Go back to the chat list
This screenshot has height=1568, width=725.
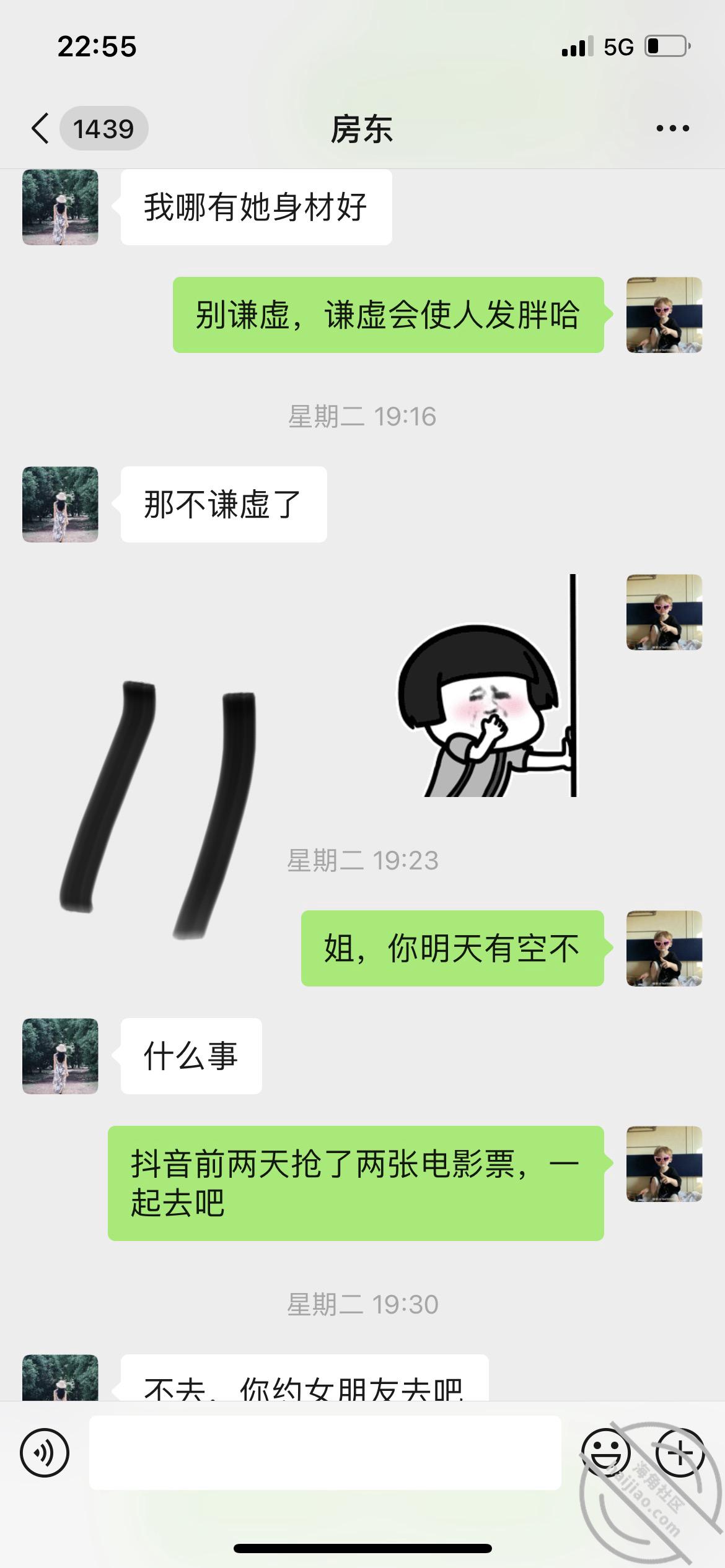[x=41, y=129]
